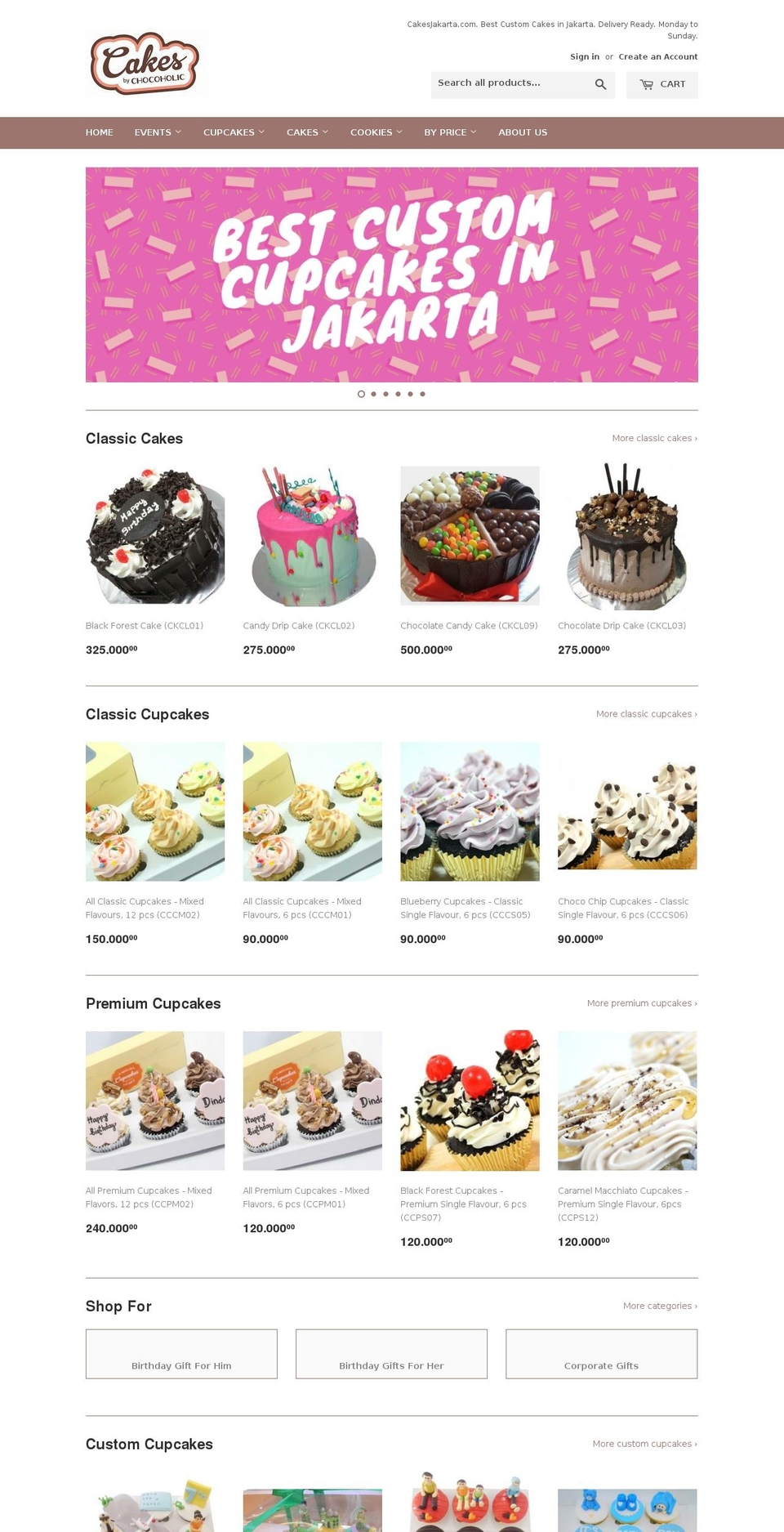Click Create an Account link
This screenshot has height=1532, width=784.
click(657, 56)
